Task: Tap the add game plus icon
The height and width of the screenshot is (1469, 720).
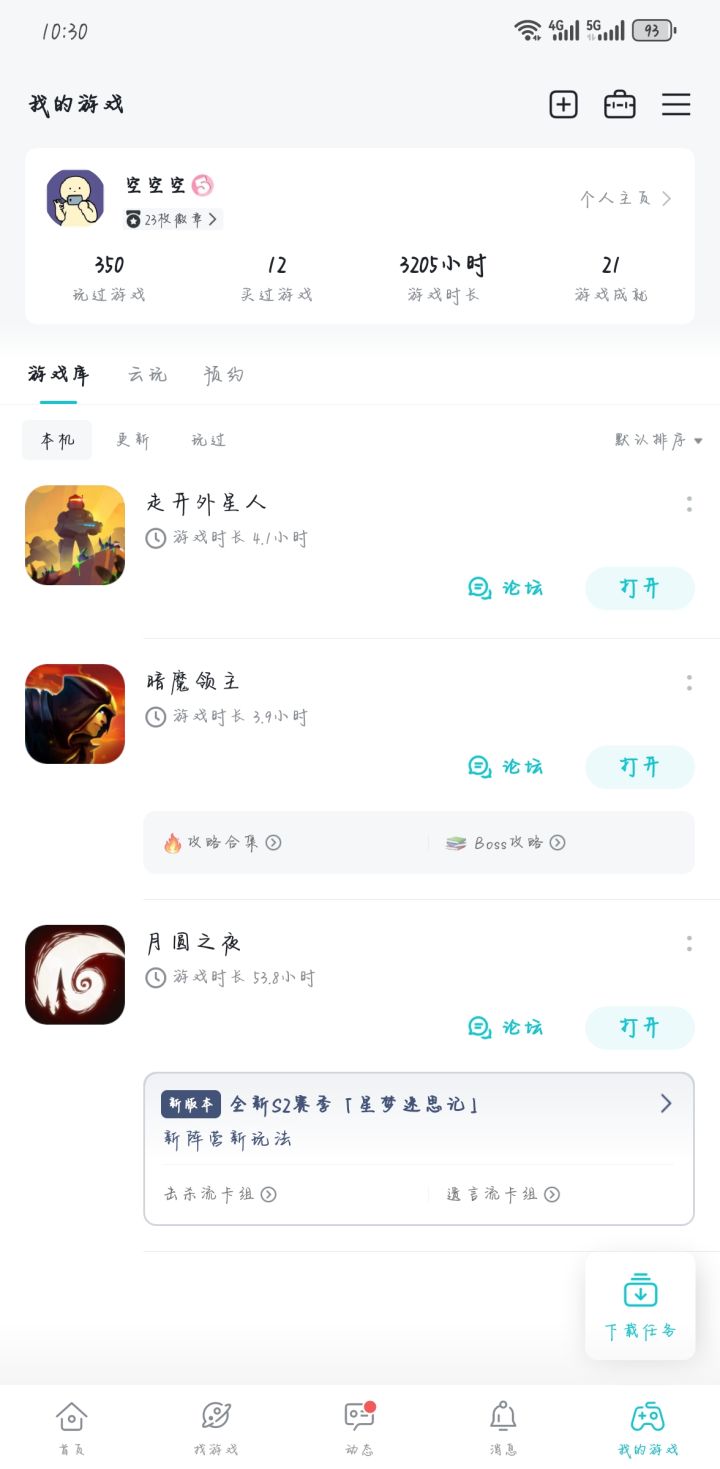Action: tap(563, 104)
